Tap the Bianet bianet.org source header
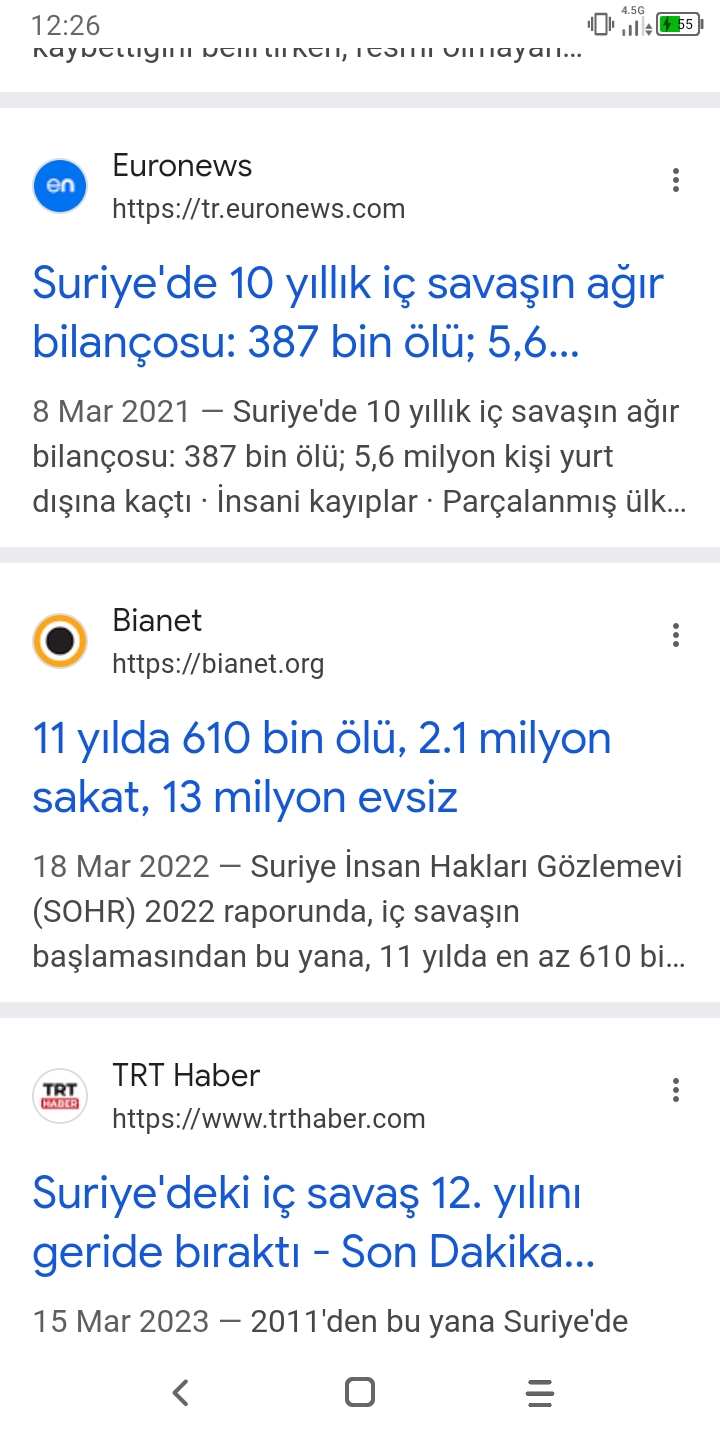720x1440 pixels. click(178, 641)
